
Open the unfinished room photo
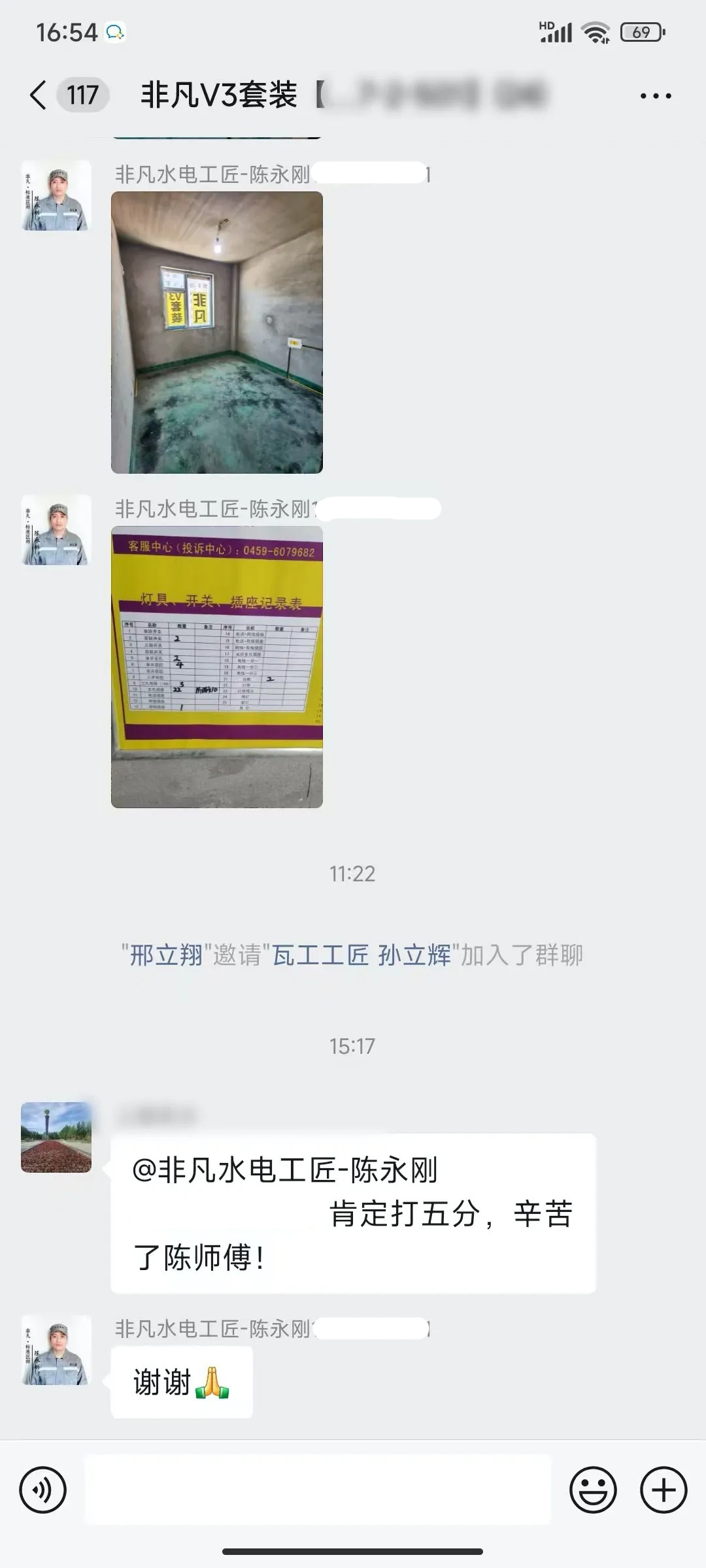click(x=217, y=332)
